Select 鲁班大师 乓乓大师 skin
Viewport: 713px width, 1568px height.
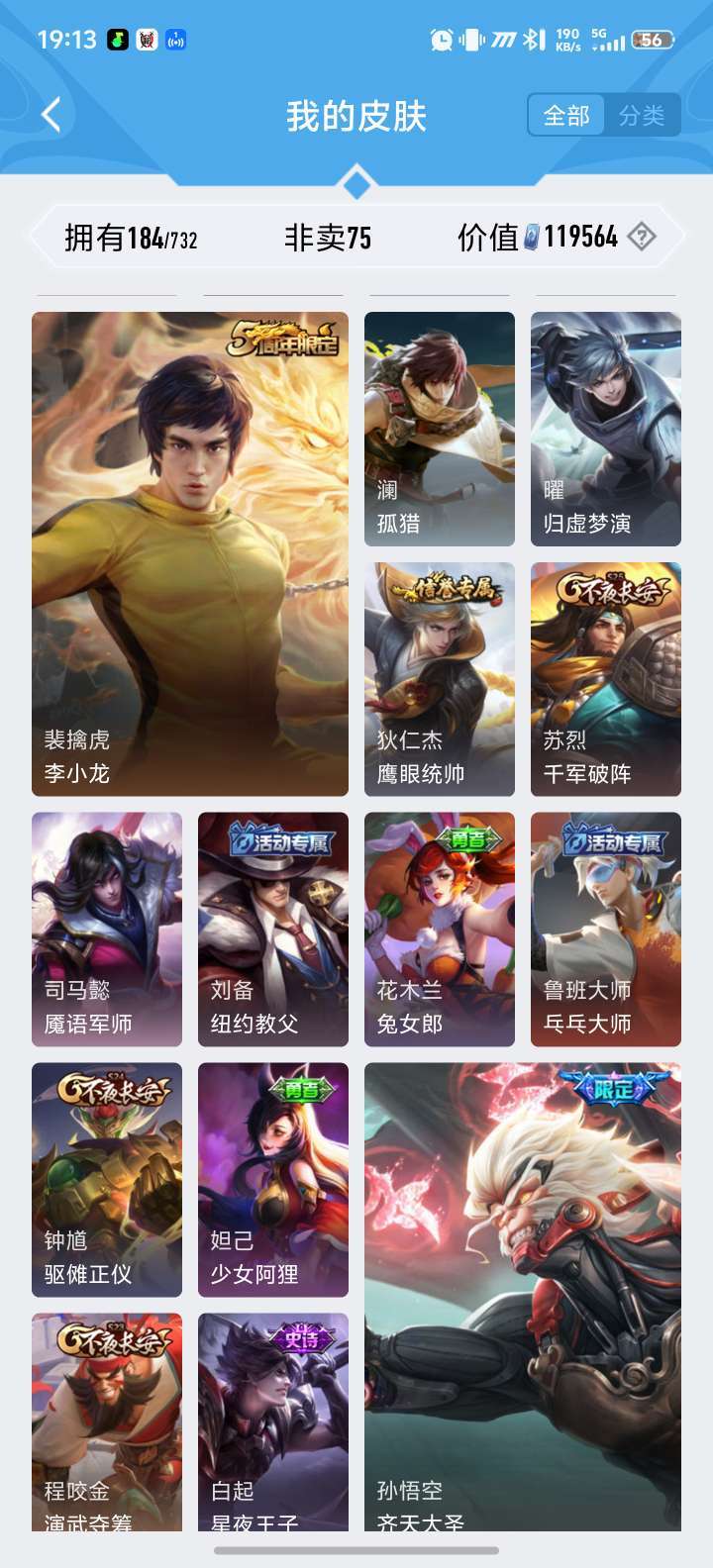(606, 929)
